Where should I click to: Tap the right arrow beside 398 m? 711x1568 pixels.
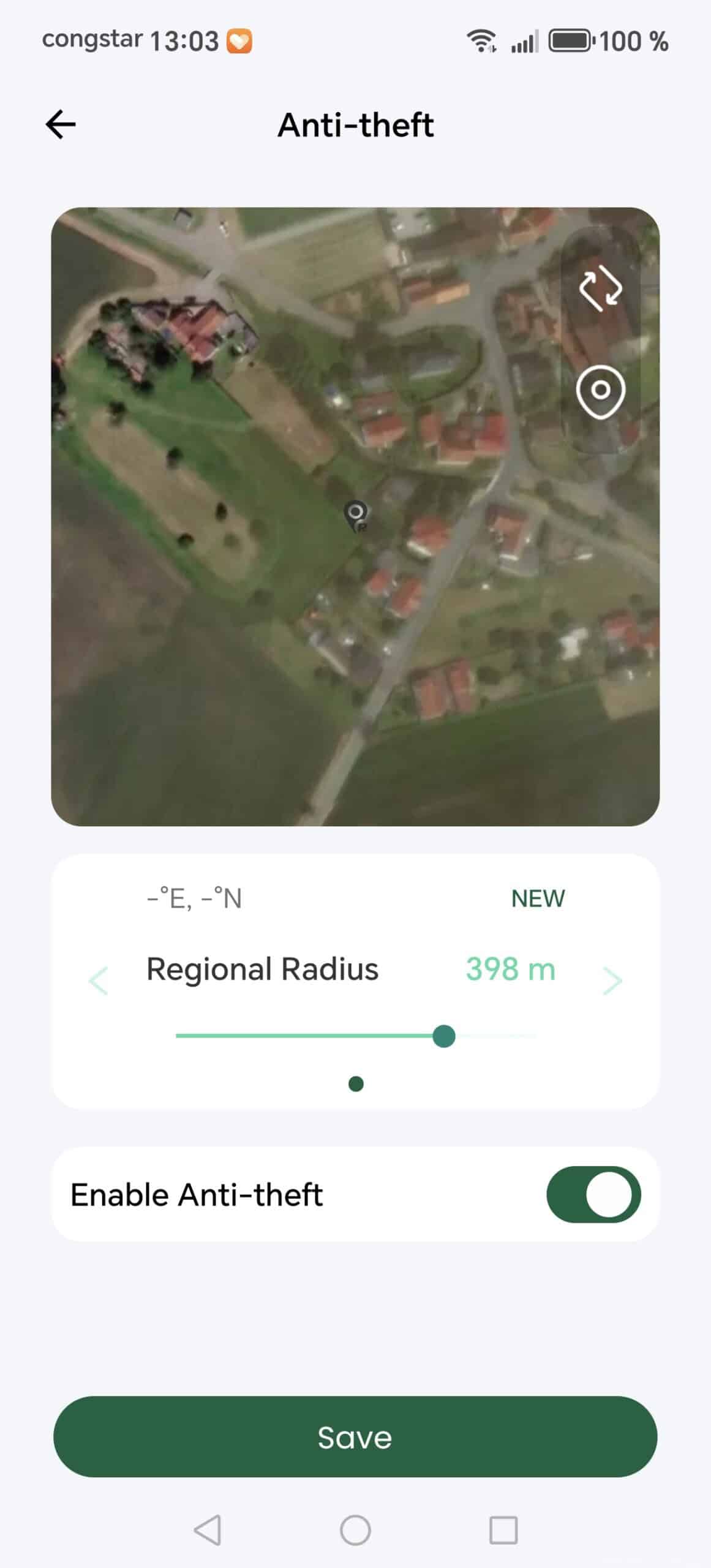[x=612, y=981]
